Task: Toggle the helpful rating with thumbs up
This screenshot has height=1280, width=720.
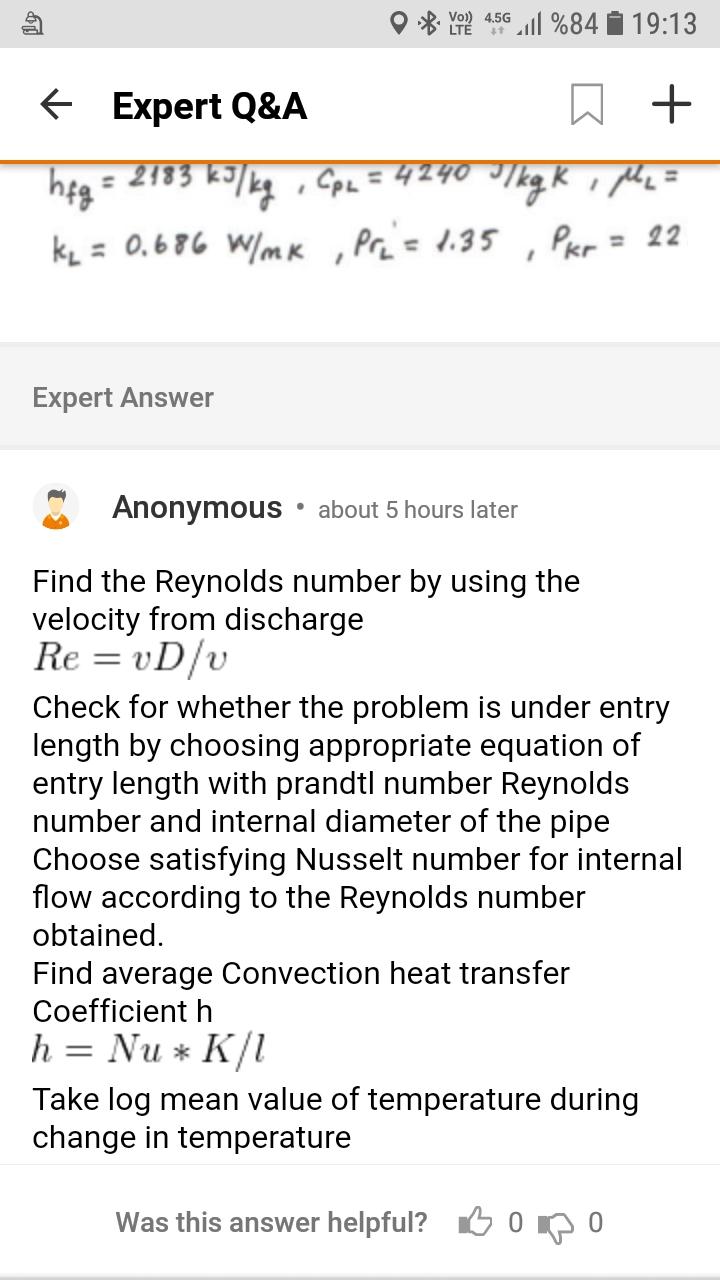Action: 476,1221
